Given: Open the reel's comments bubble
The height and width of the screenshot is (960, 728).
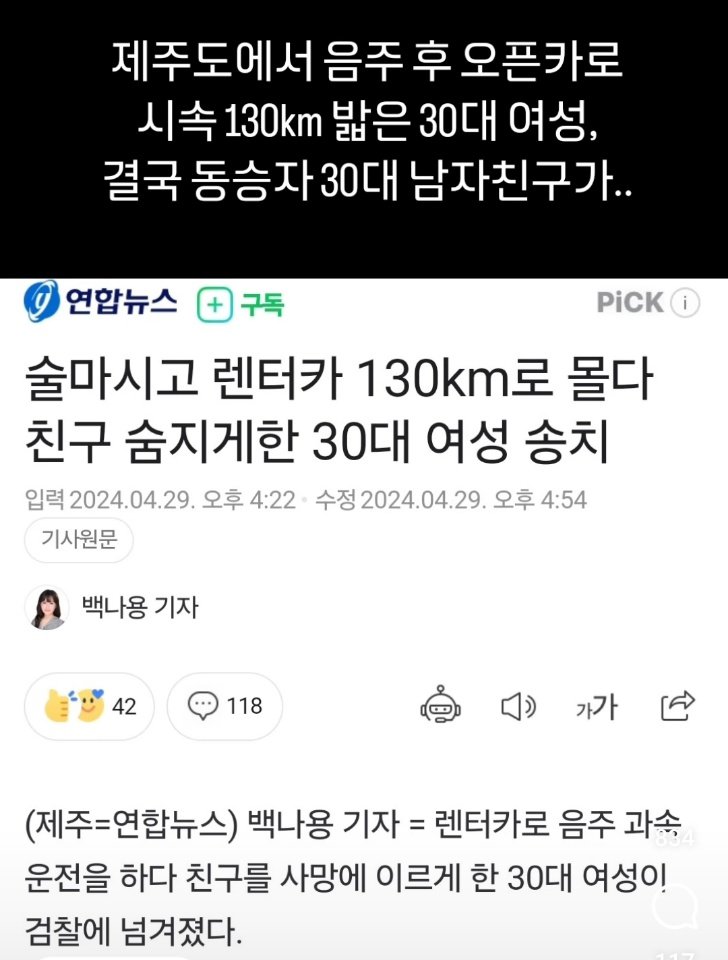Looking at the screenshot, I should point(673,907).
